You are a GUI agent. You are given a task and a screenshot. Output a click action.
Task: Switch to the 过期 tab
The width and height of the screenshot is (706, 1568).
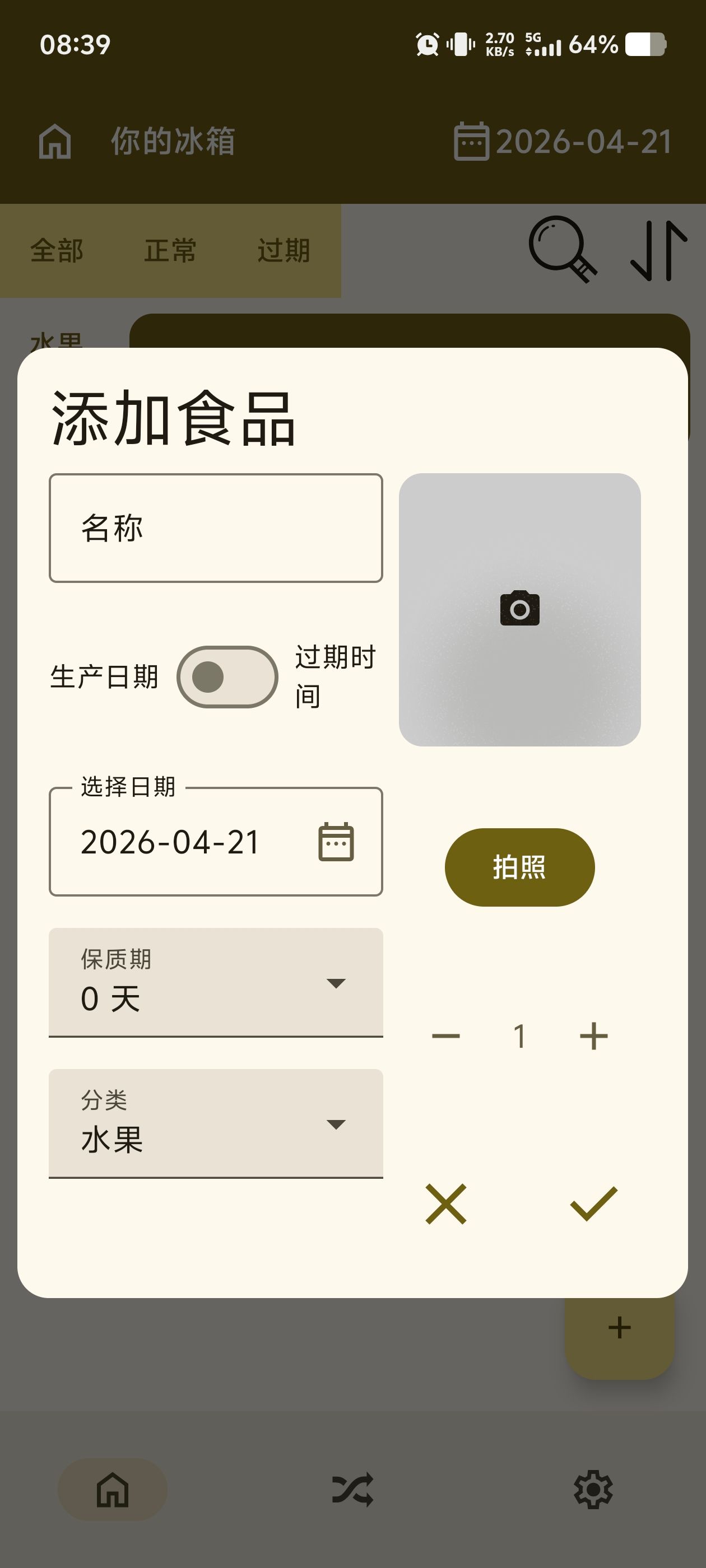click(285, 252)
